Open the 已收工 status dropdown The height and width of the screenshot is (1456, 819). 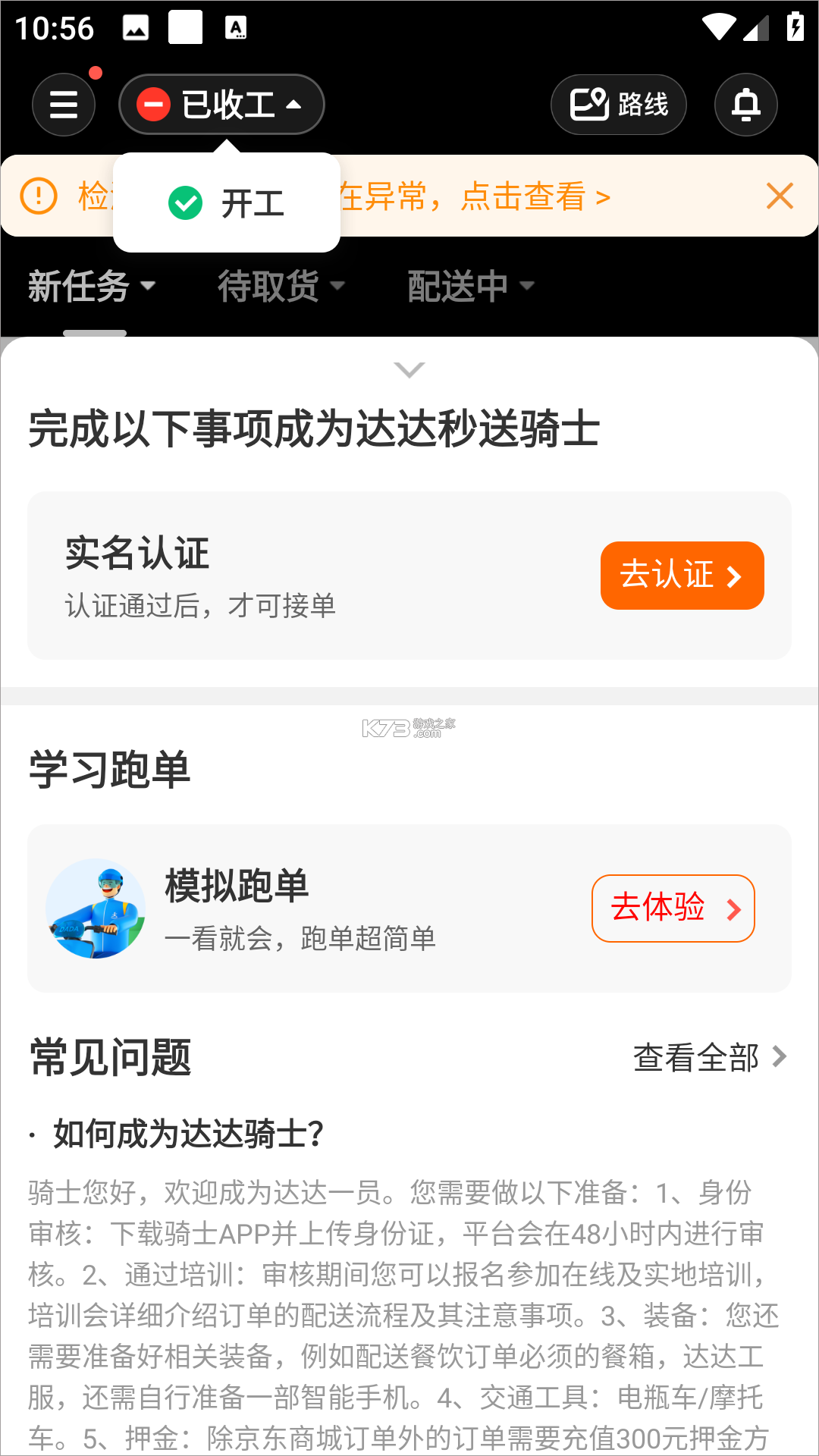tap(221, 105)
